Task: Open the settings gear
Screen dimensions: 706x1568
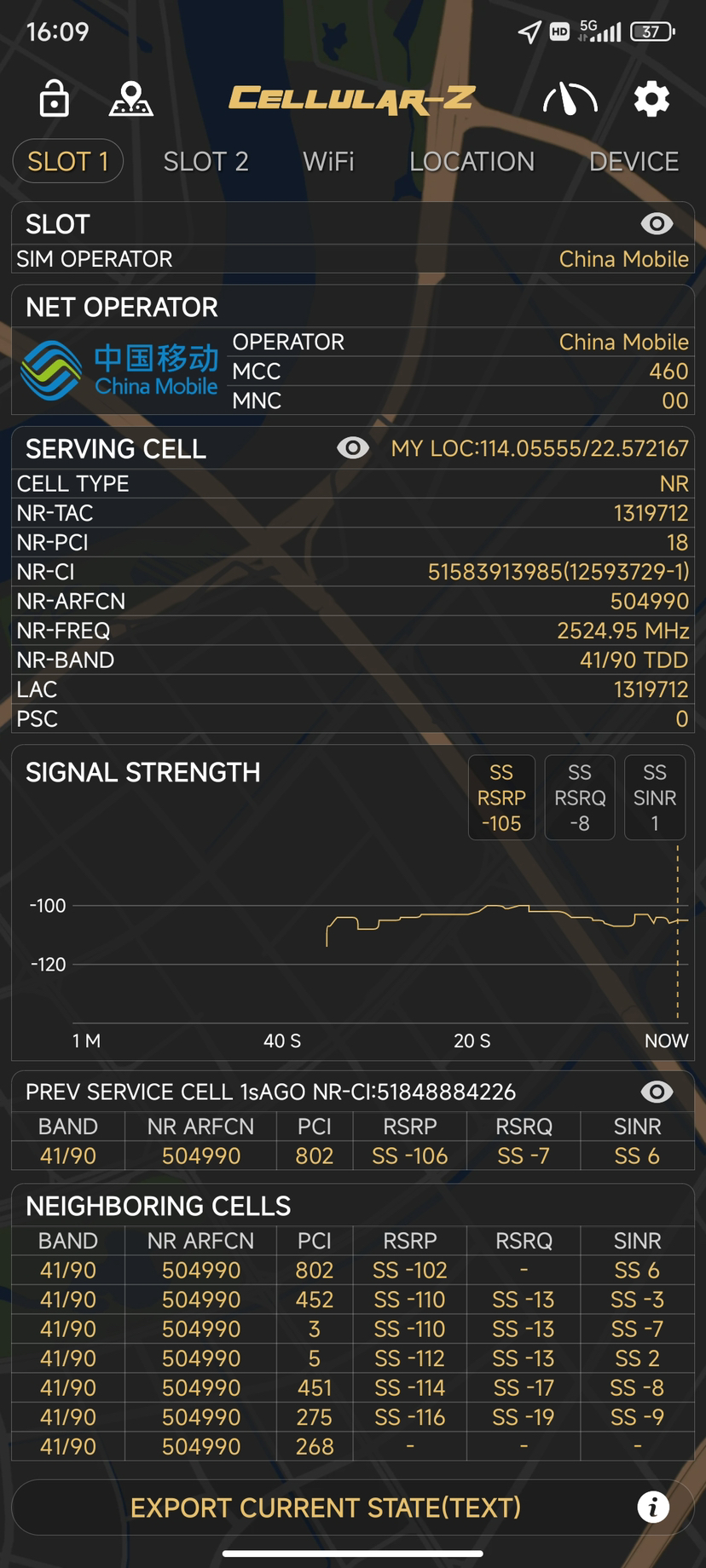Action: pyautogui.click(x=652, y=99)
